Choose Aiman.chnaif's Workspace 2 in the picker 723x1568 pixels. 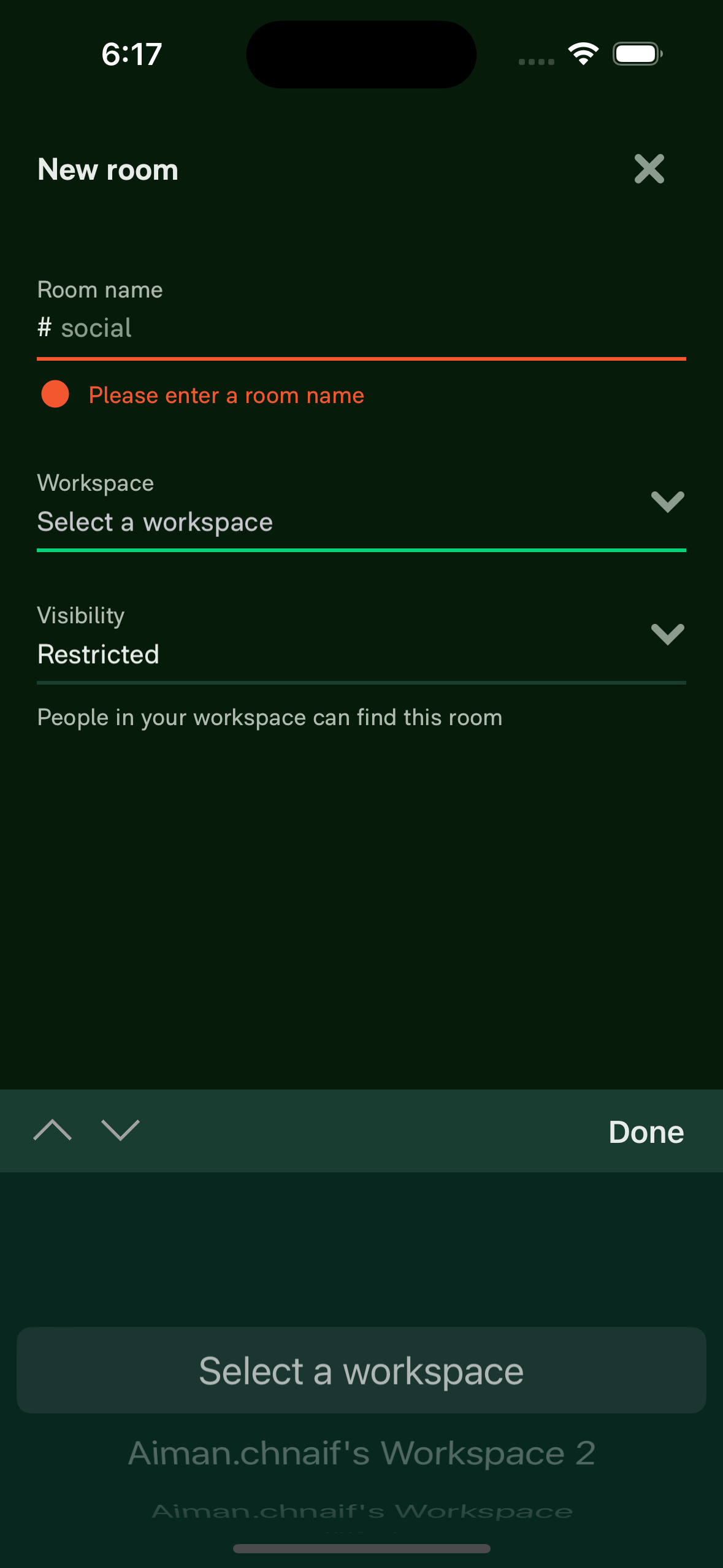click(x=361, y=1453)
